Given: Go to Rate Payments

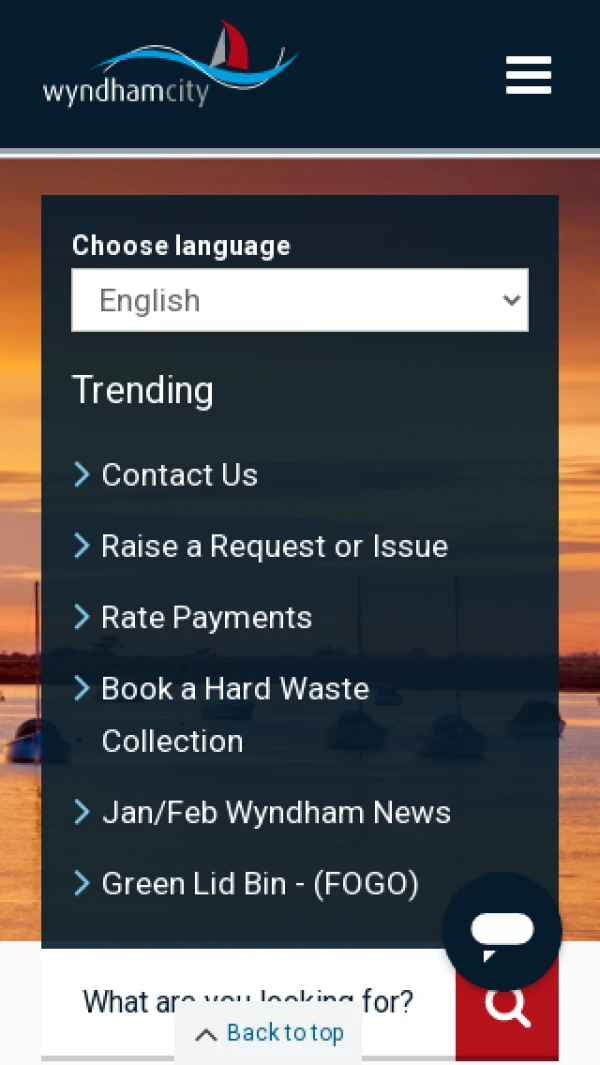Looking at the screenshot, I should [206, 617].
